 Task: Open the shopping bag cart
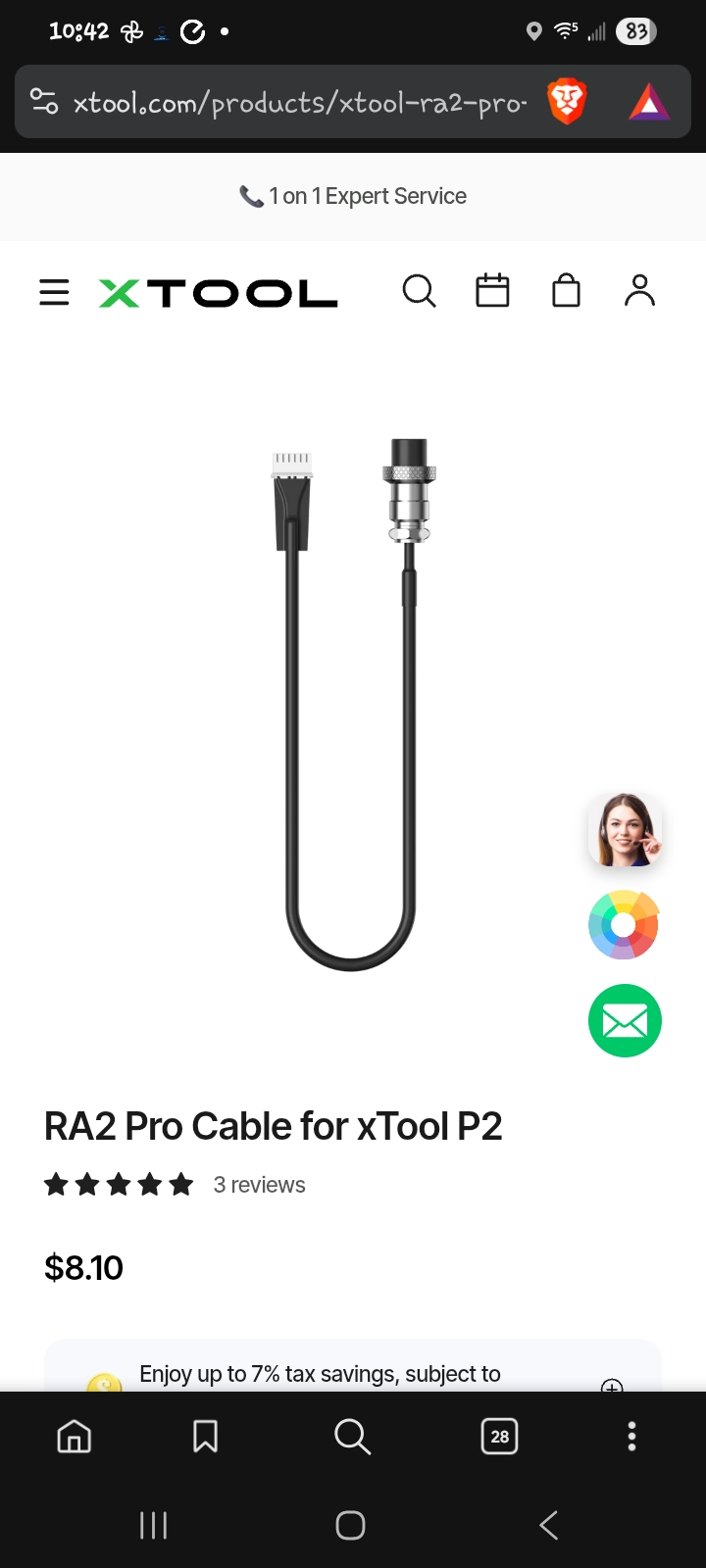point(566,291)
